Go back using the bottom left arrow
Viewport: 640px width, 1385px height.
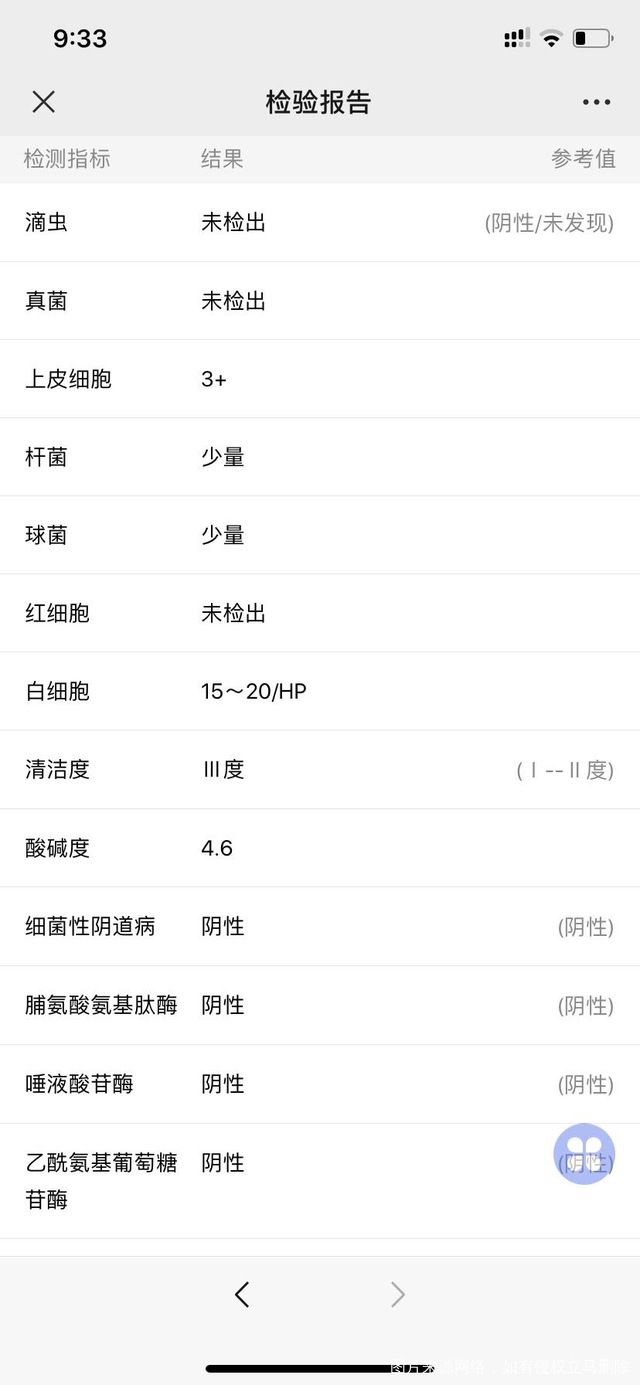[x=241, y=1295]
